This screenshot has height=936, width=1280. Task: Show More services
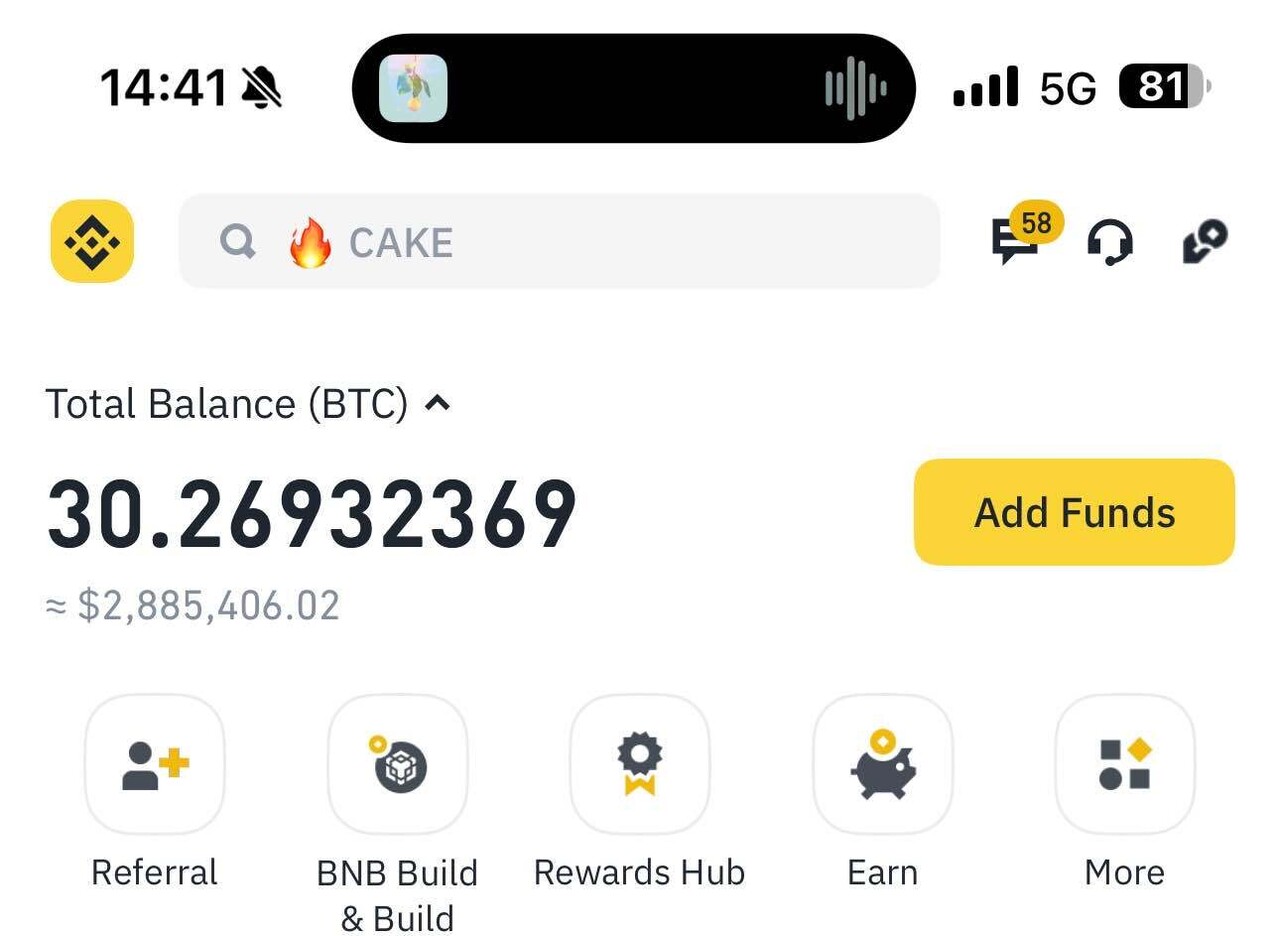[x=1125, y=765]
